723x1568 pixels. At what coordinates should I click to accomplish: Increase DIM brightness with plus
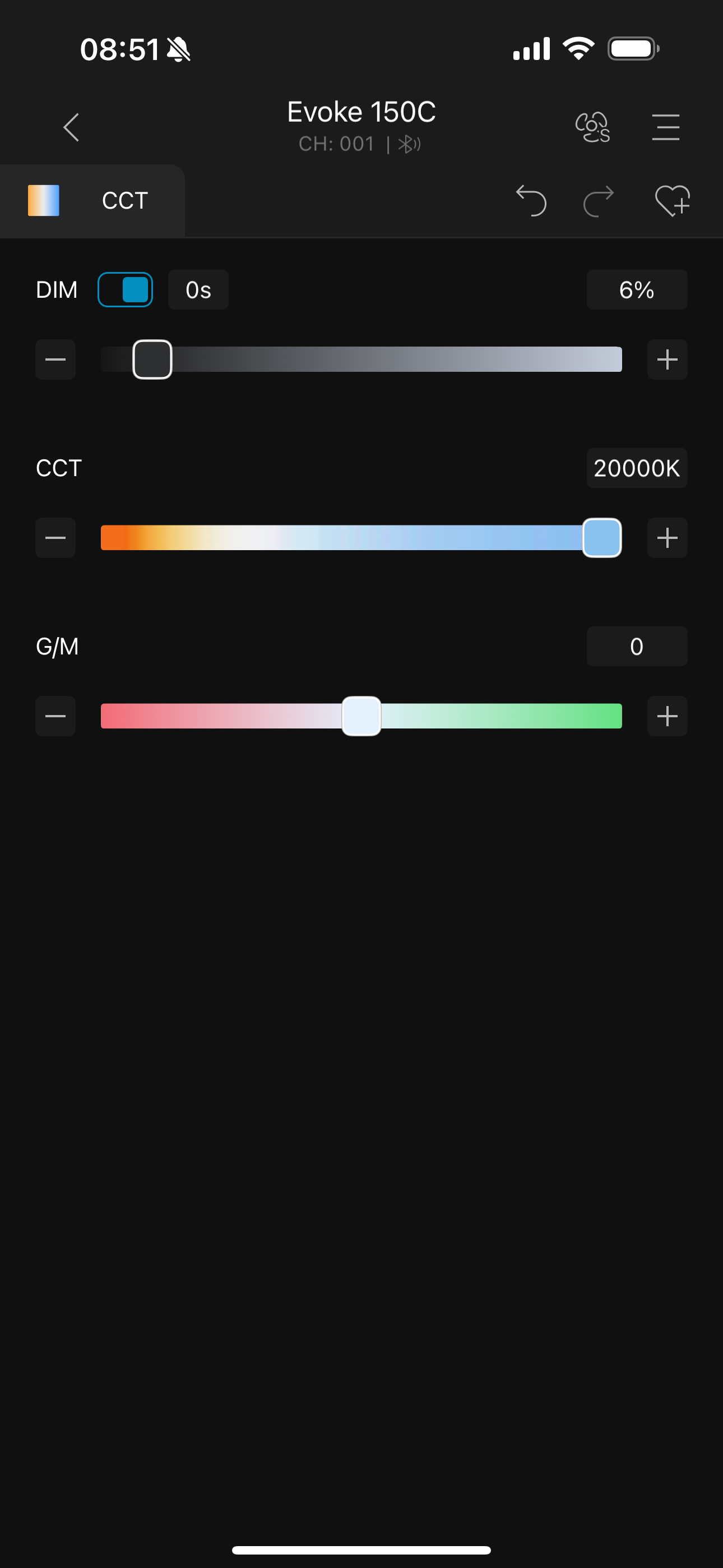(667, 359)
